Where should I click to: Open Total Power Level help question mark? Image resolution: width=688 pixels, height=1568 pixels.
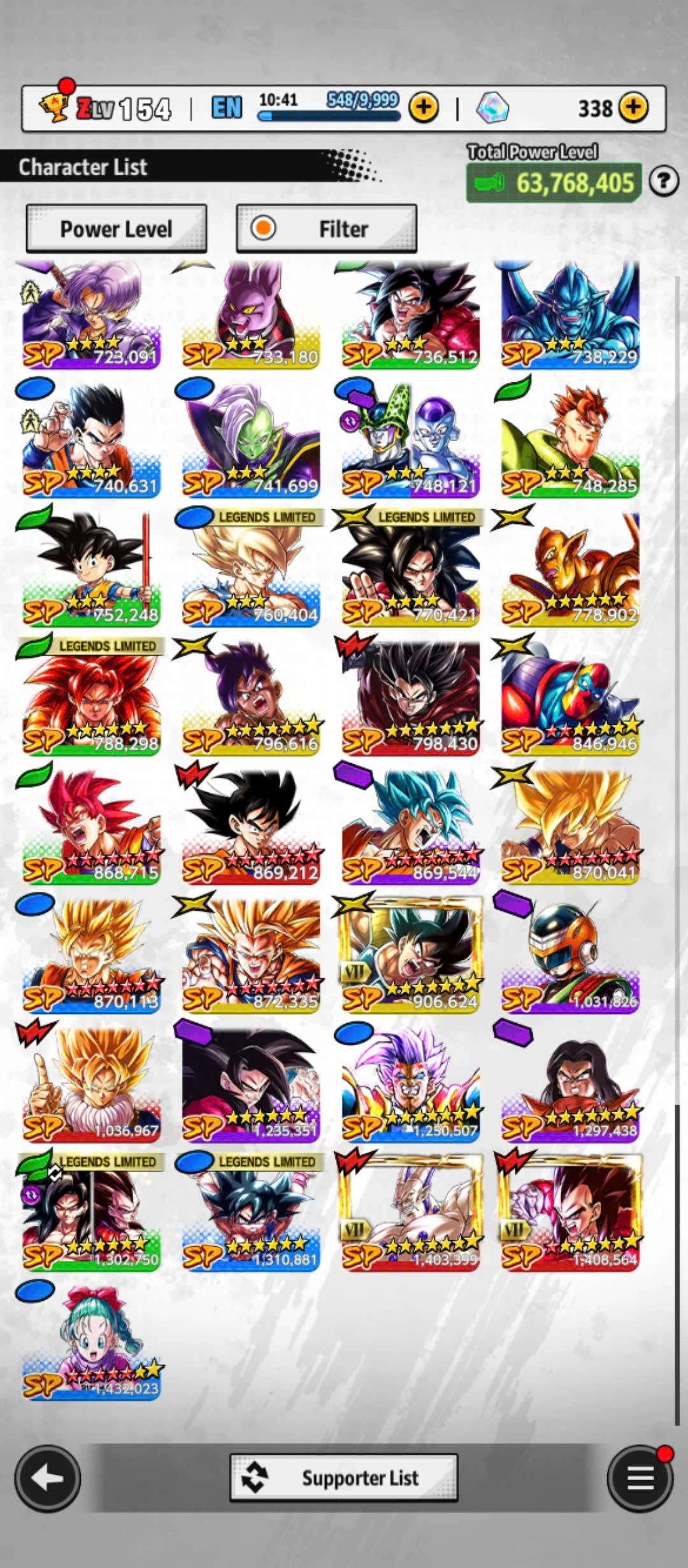tap(663, 182)
